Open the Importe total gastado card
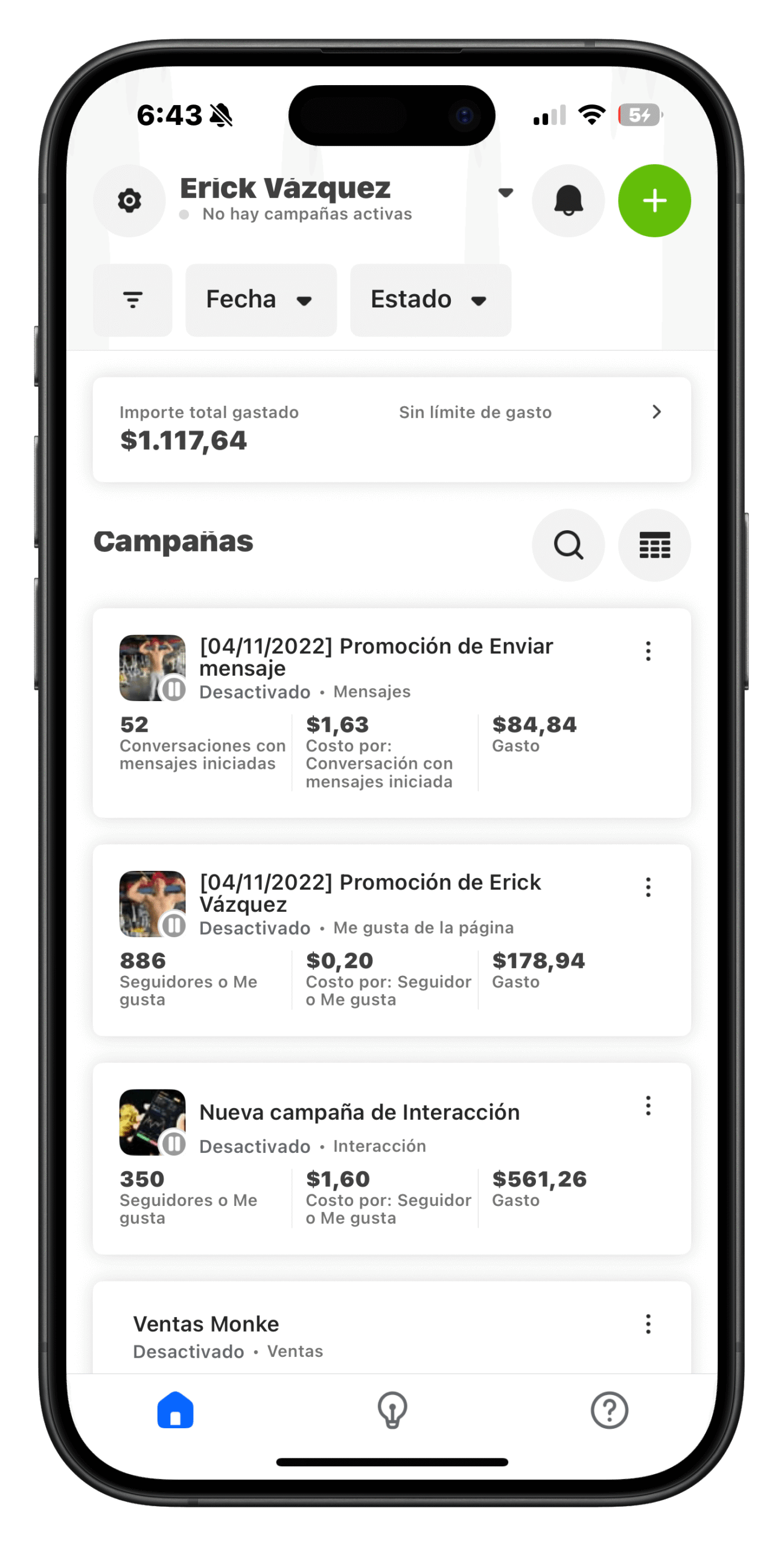This screenshot has height=1546, width=784. [391, 429]
